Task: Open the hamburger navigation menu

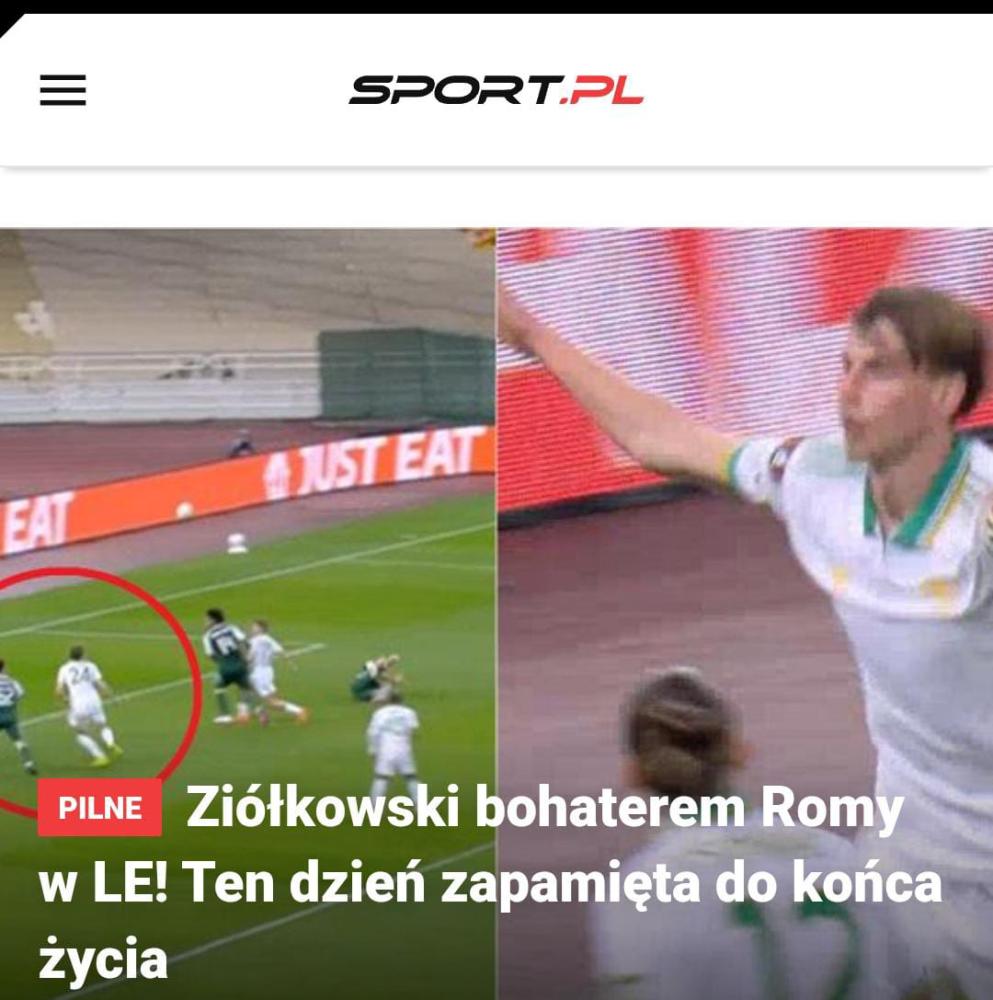Action: click(x=63, y=91)
